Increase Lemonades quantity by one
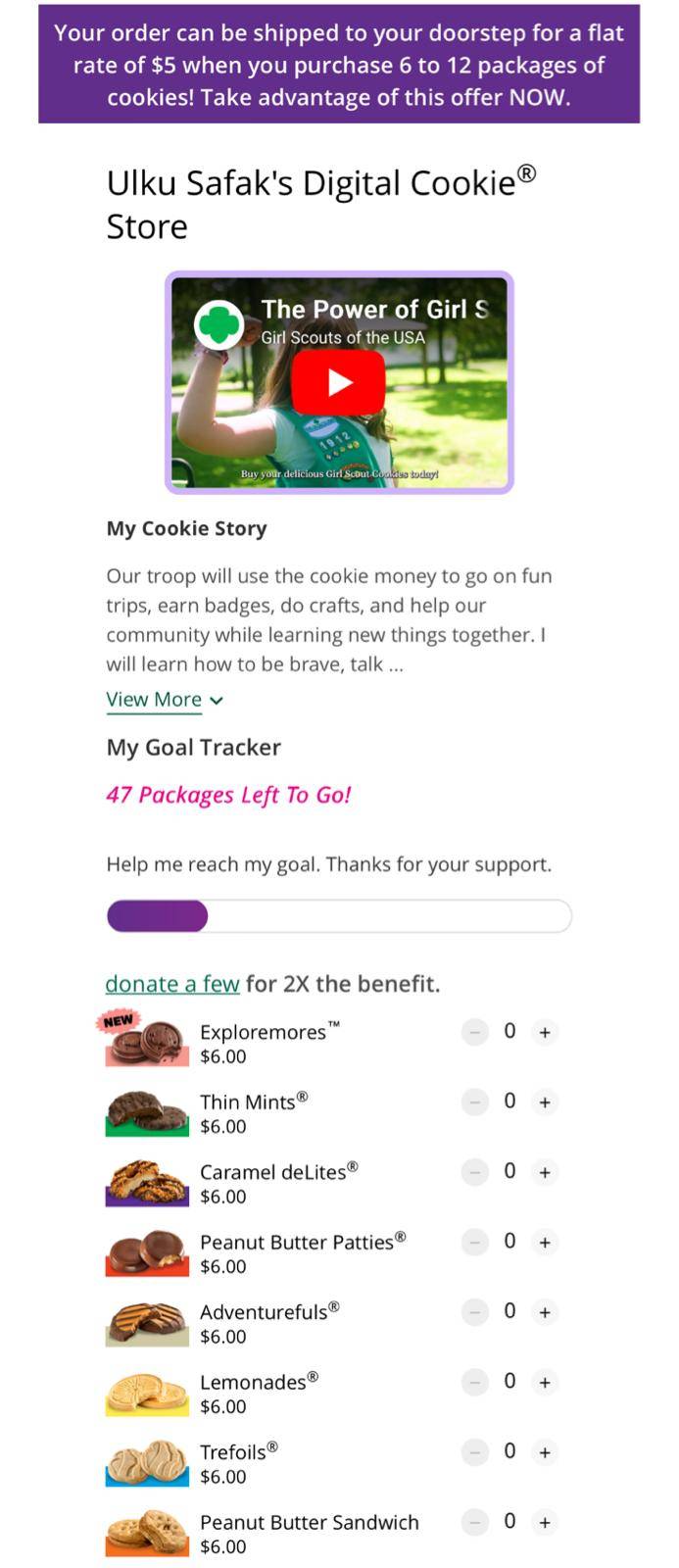The image size is (679, 1568). [545, 1383]
